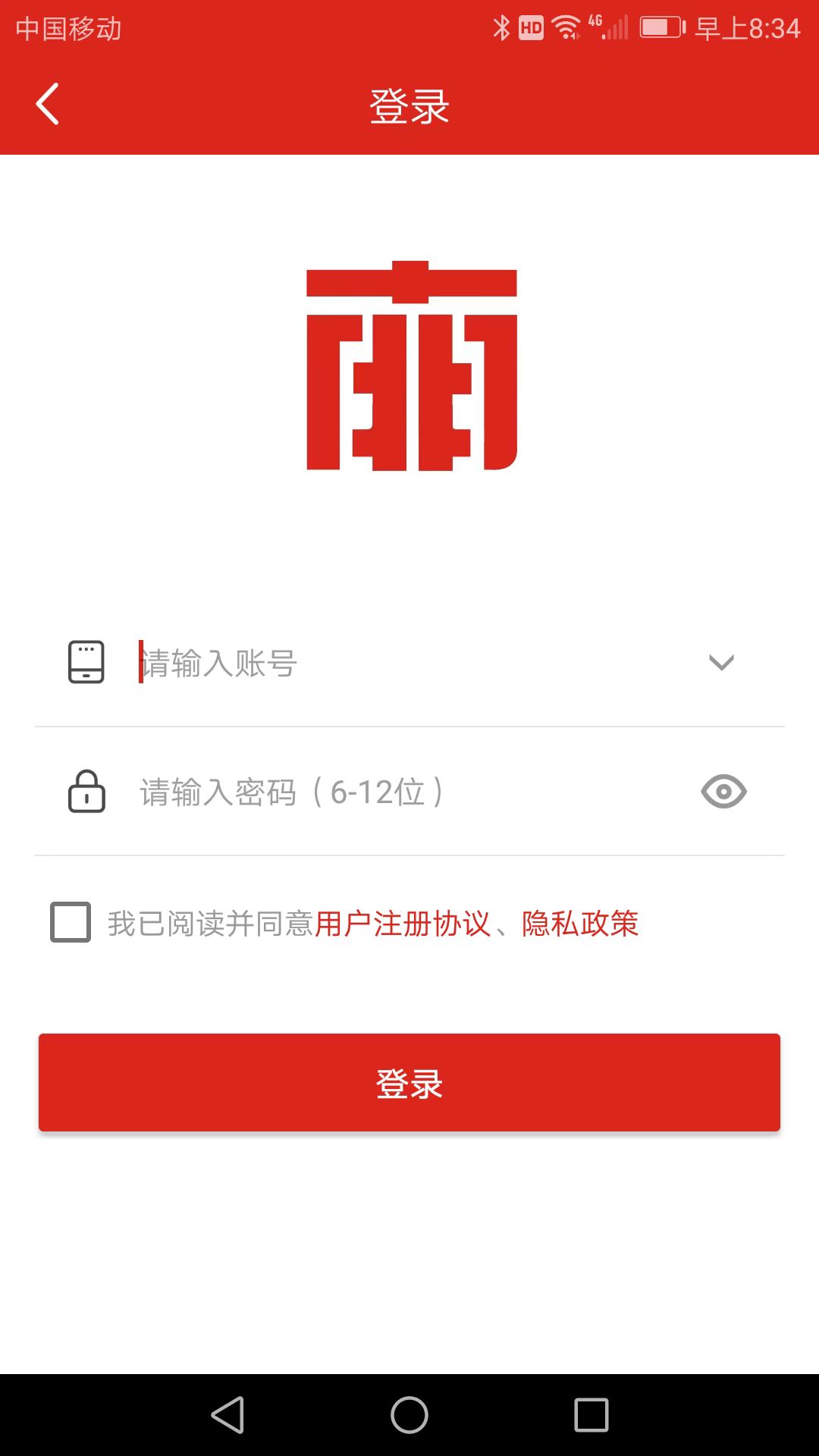Expand the saved accounts dropdown arrow

[x=721, y=663]
